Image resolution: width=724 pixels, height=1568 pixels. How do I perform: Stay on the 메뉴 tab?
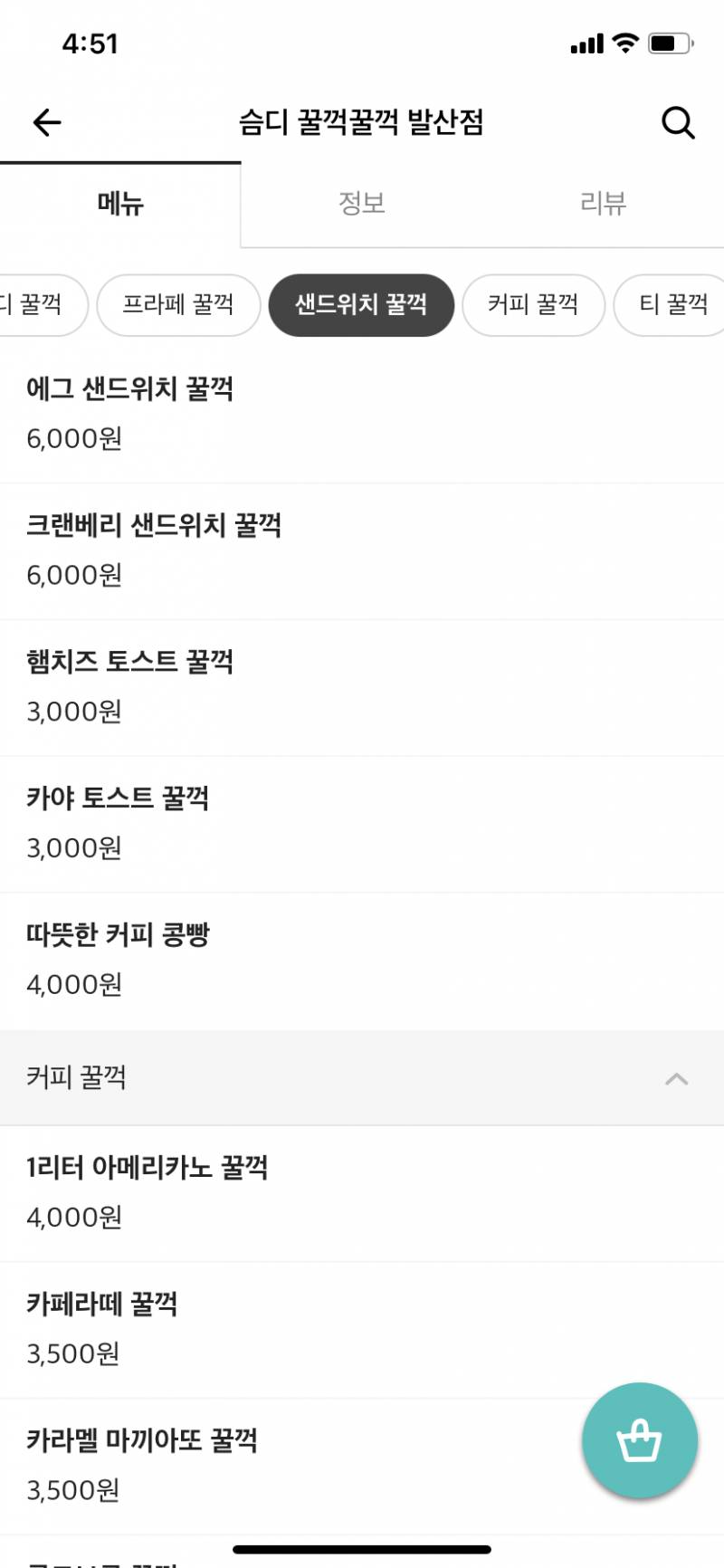[x=120, y=204]
